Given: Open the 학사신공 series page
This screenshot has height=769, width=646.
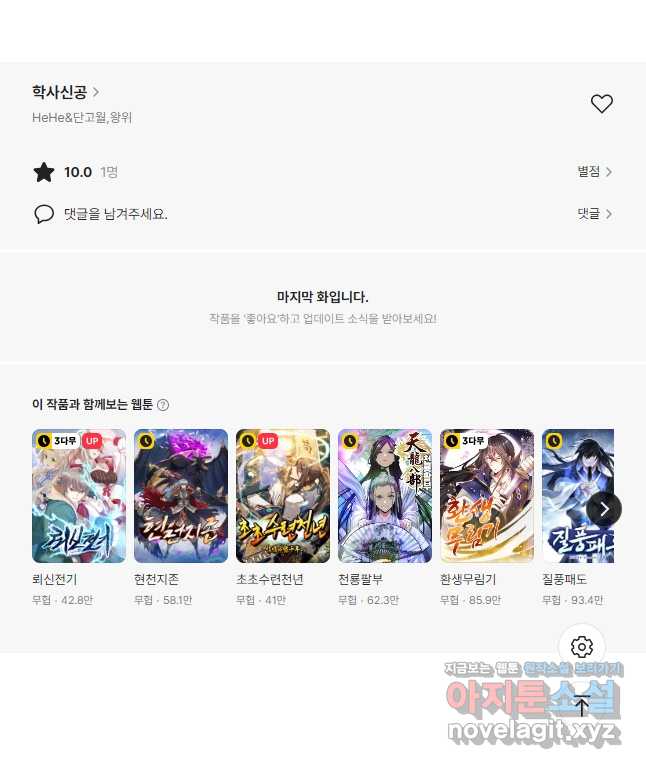Looking at the screenshot, I should pos(65,92).
